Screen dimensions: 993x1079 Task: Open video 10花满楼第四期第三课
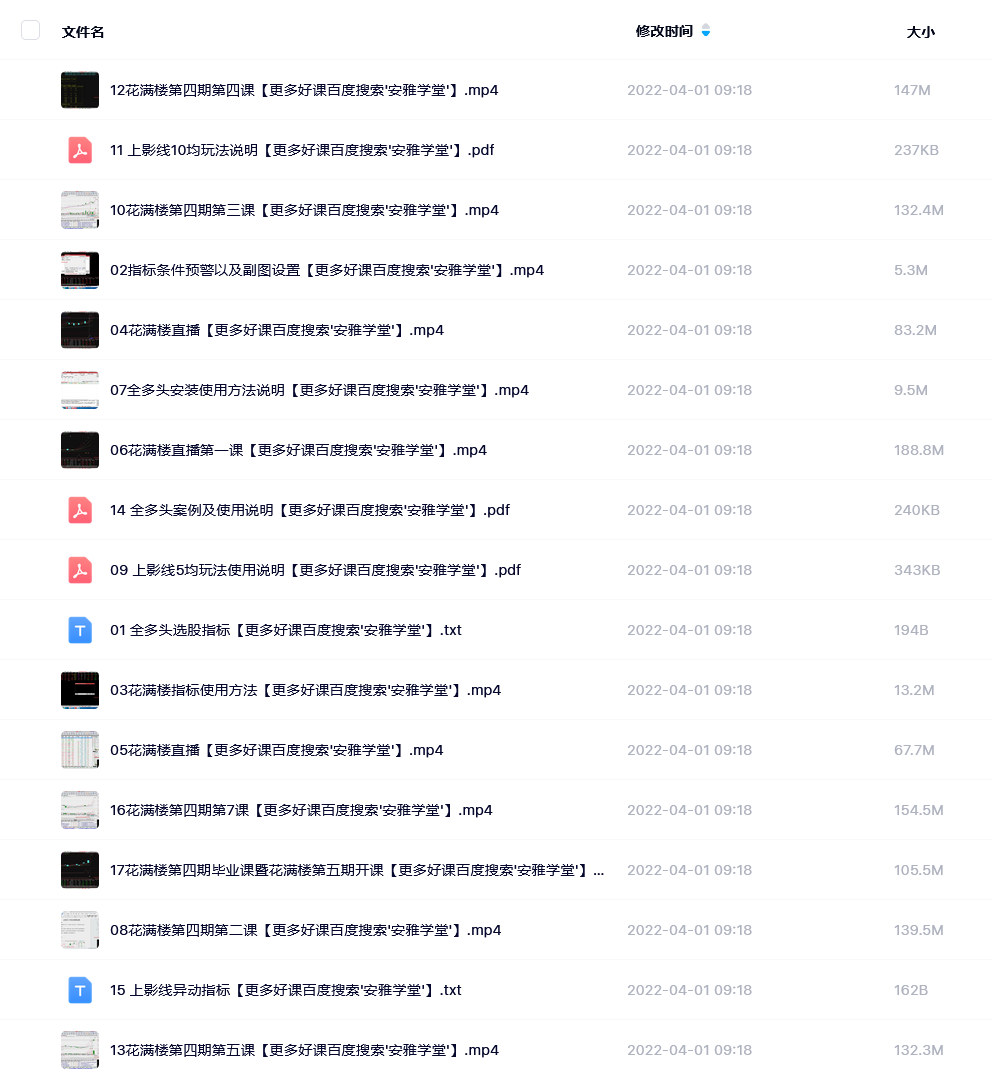[x=304, y=210]
